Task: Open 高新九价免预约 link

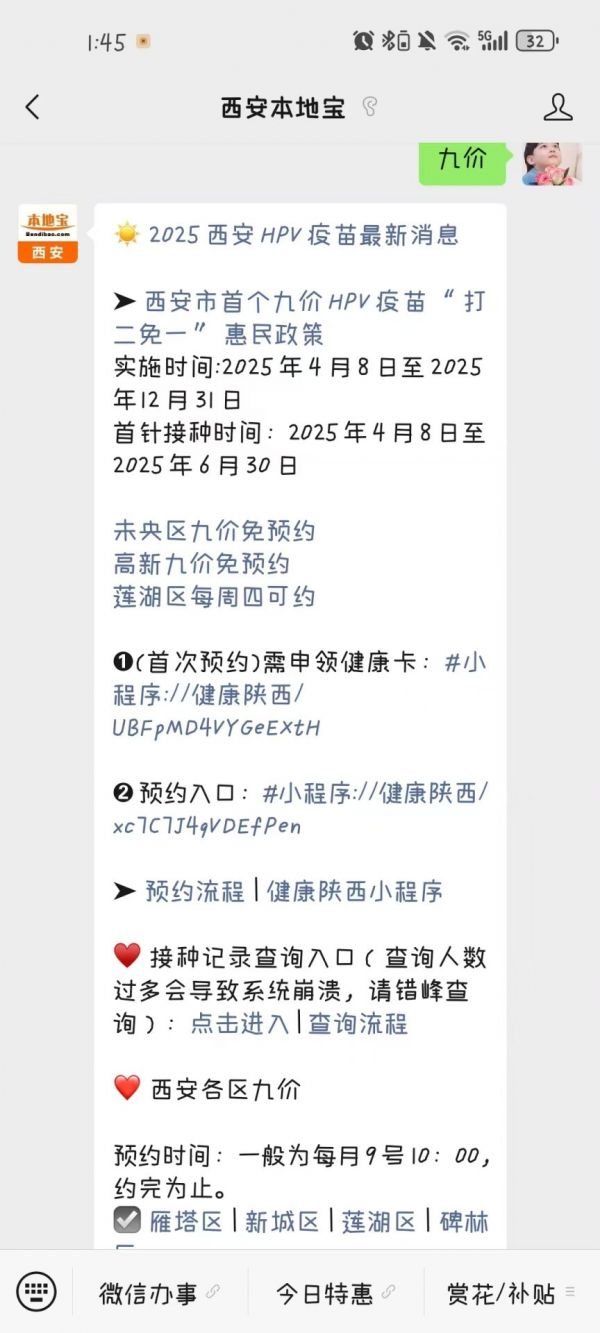Action: 202,563
